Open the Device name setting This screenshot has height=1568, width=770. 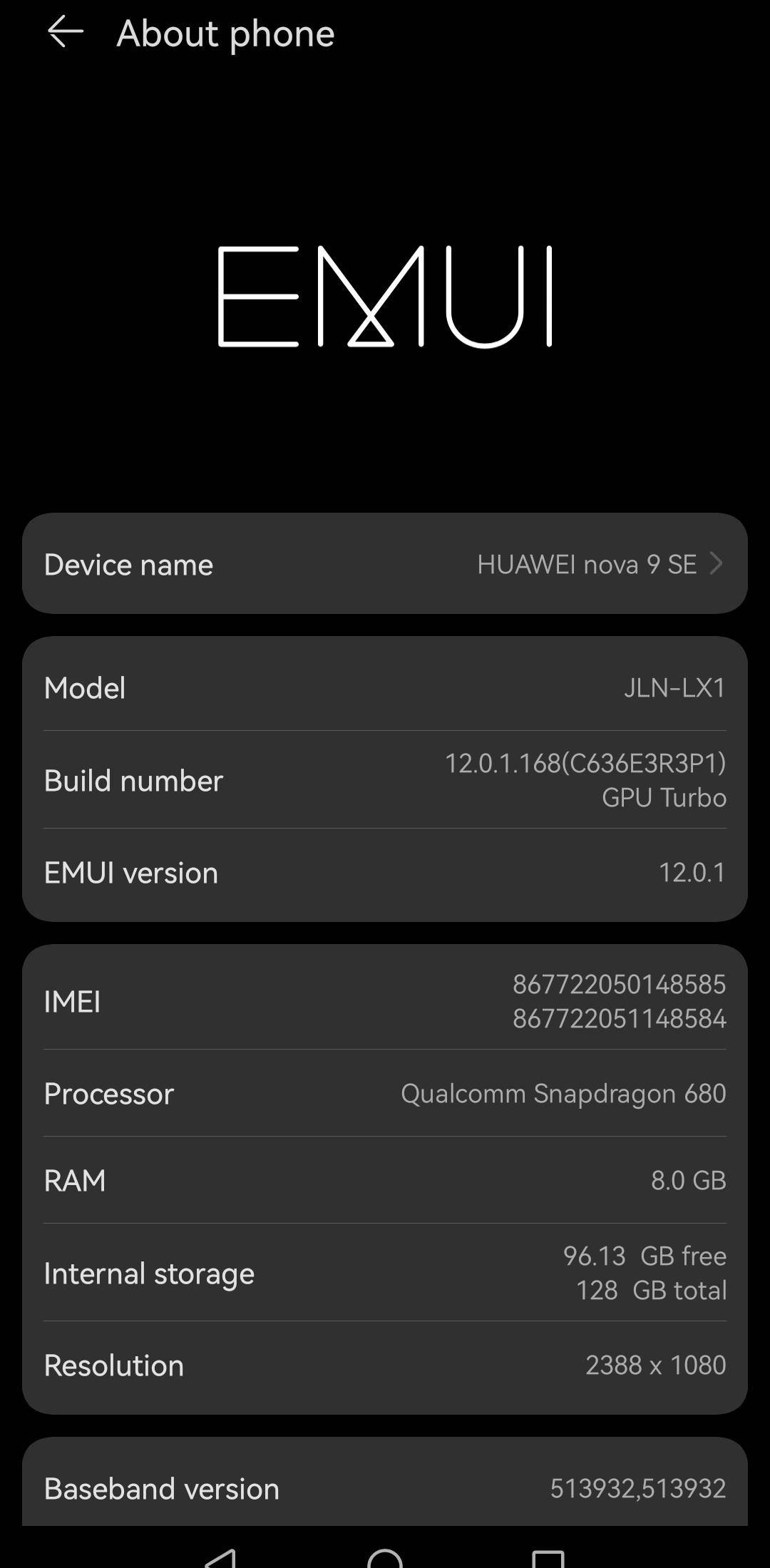point(384,564)
